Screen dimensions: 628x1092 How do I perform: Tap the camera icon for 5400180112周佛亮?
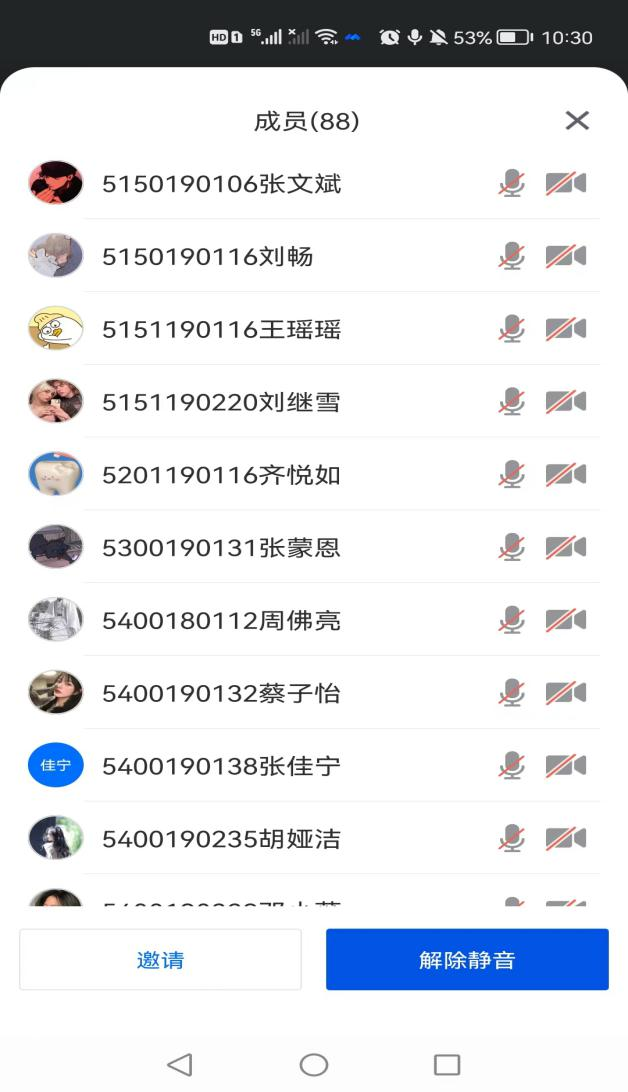(565, 621)
